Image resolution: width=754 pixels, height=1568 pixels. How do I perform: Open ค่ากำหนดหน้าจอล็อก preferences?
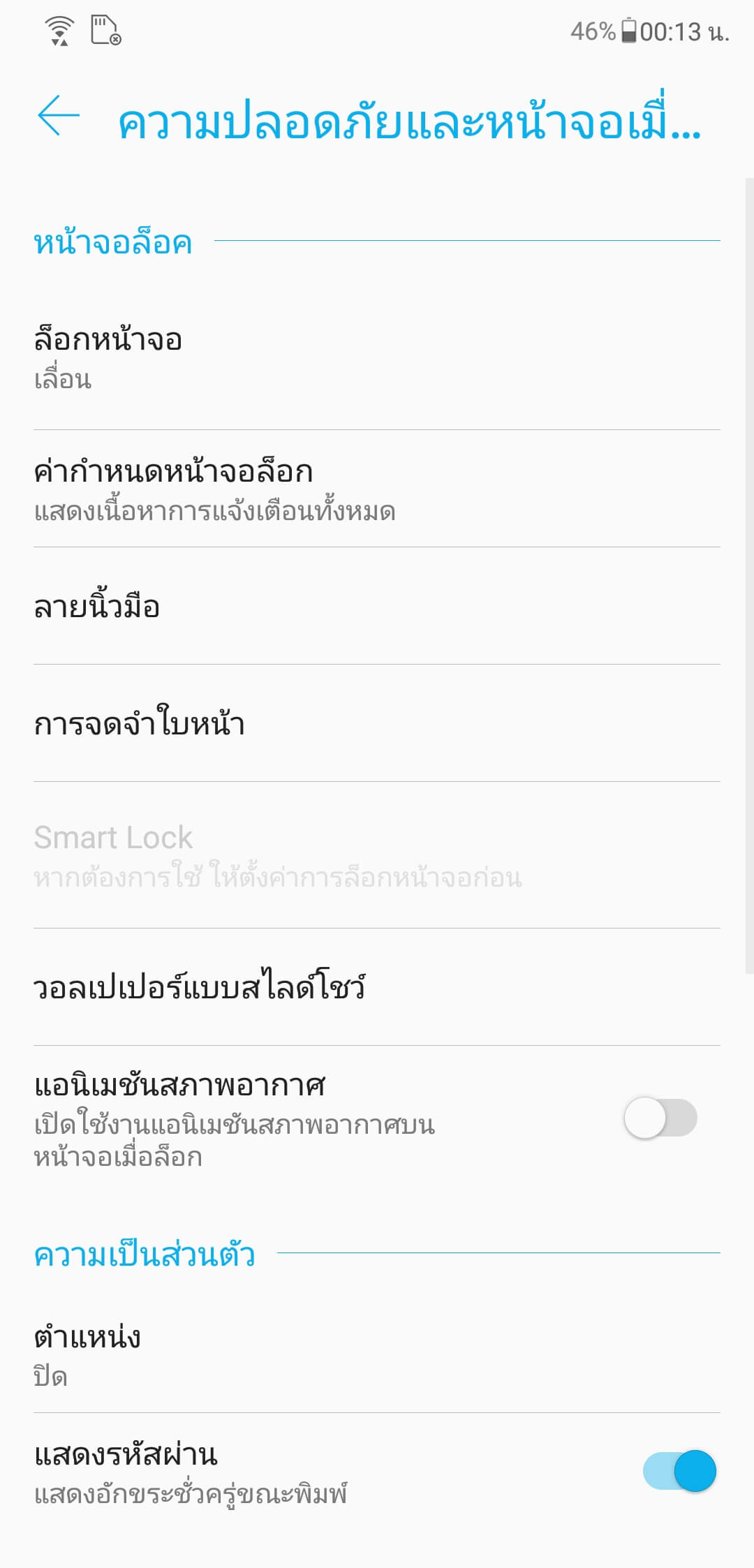click(x=377, y=489)
